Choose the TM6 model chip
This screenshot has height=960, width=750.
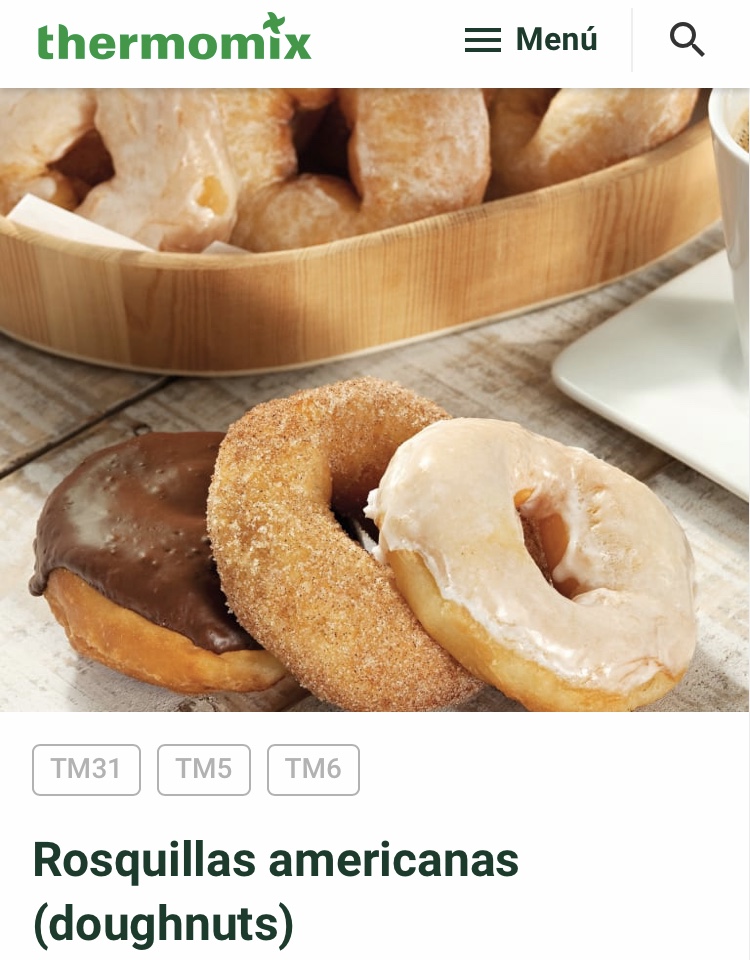click(313, 769)
